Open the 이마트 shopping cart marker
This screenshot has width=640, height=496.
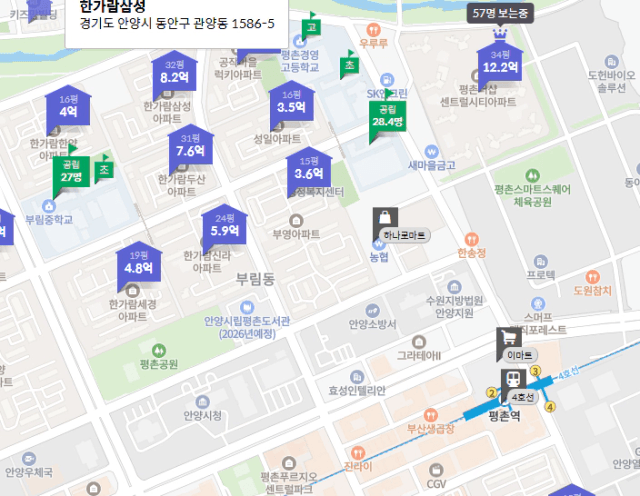pos(510,345)
